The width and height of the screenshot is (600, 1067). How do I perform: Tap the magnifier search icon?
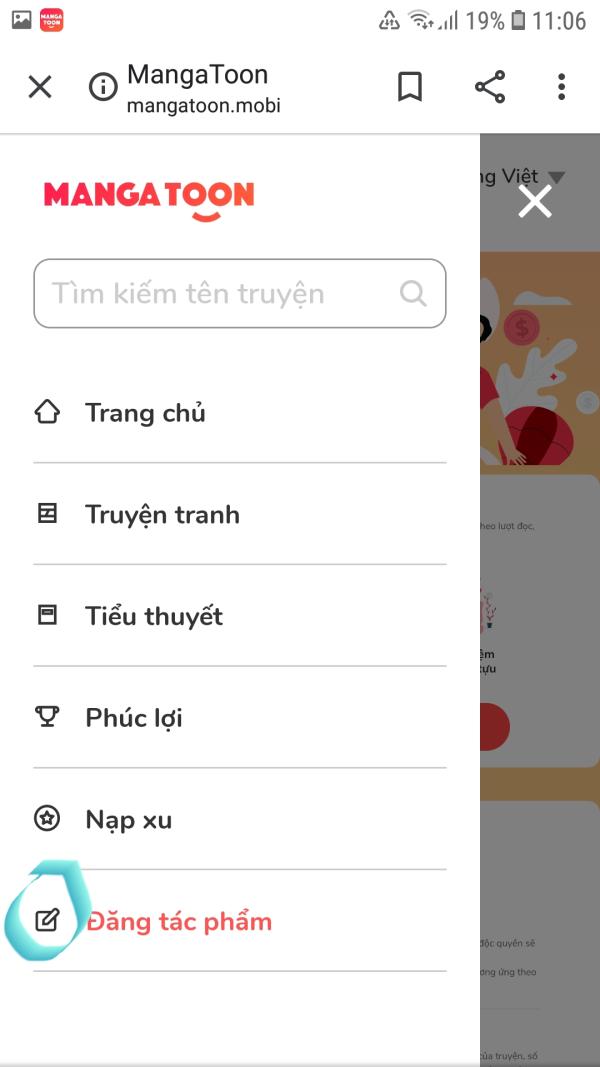click(412, 293)
